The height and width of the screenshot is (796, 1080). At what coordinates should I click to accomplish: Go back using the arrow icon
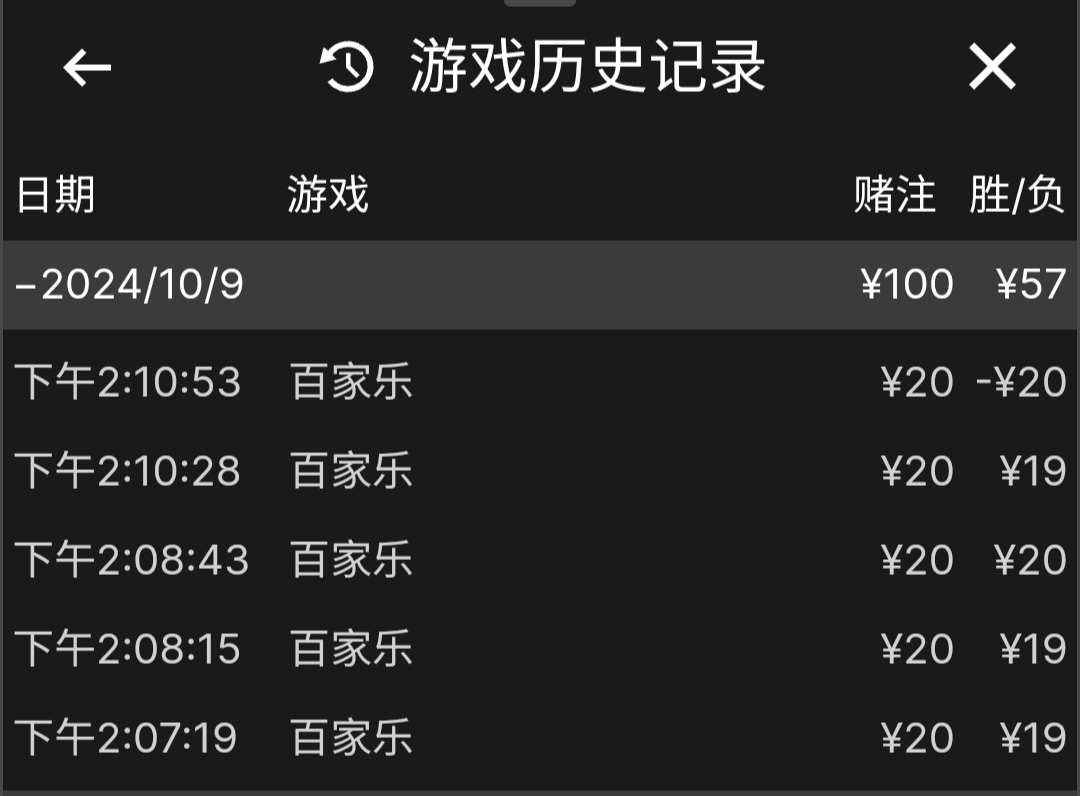coord(87,68)
